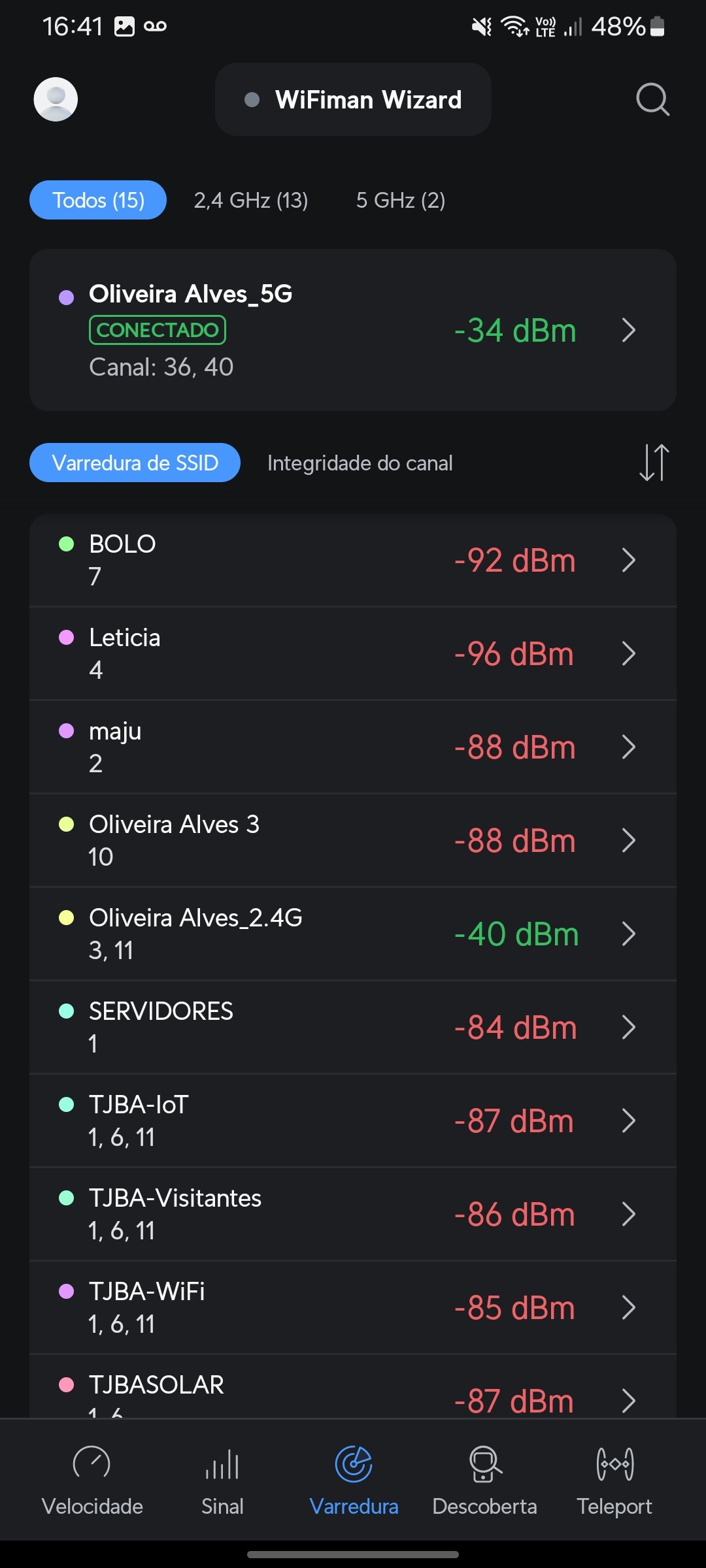
Task: View details for the Leticia network
Action: point(353,654)
